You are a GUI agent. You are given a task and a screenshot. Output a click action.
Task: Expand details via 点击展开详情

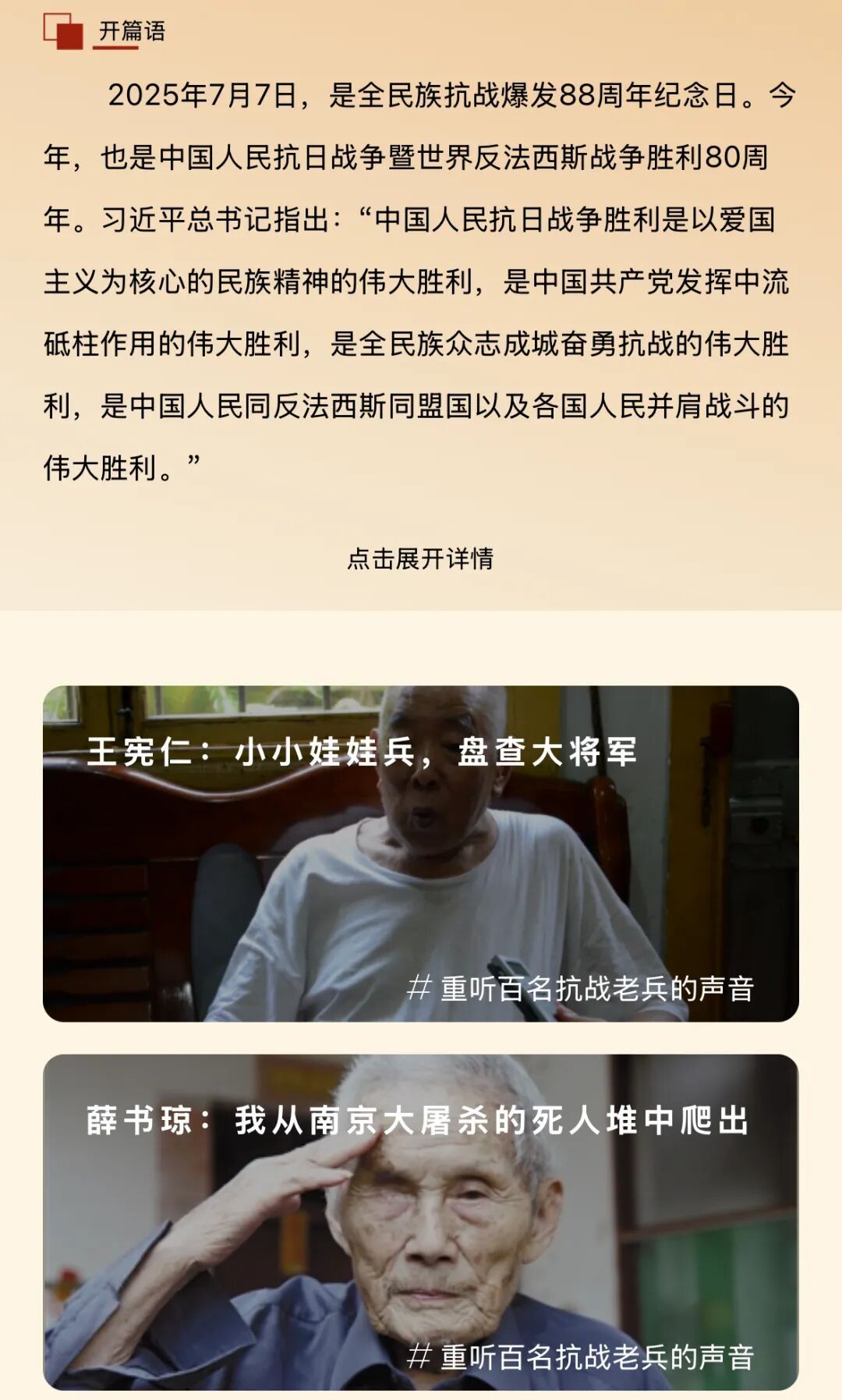(x=420, y=558)
